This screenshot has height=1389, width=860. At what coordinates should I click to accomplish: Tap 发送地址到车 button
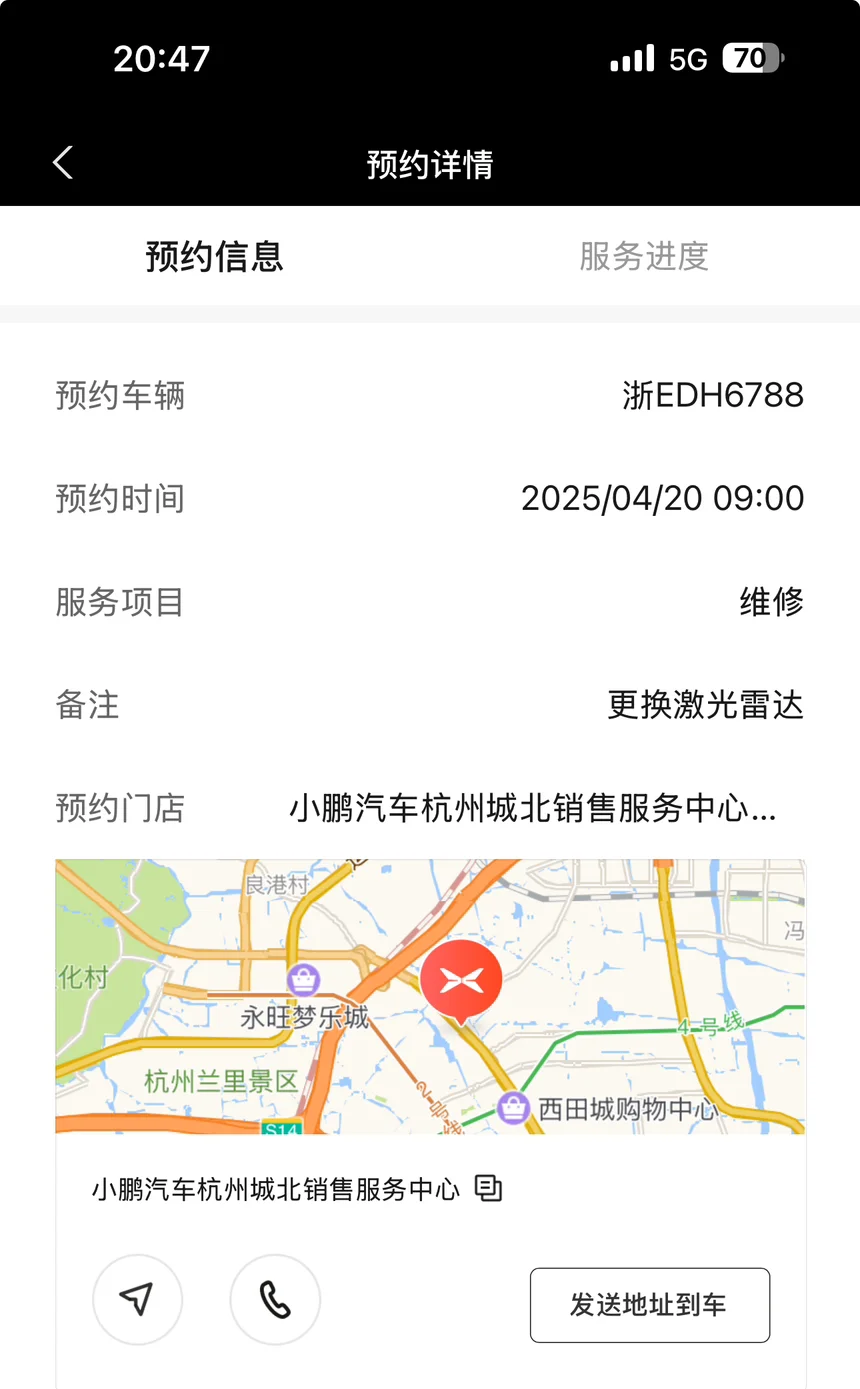tap(650, 1305)
